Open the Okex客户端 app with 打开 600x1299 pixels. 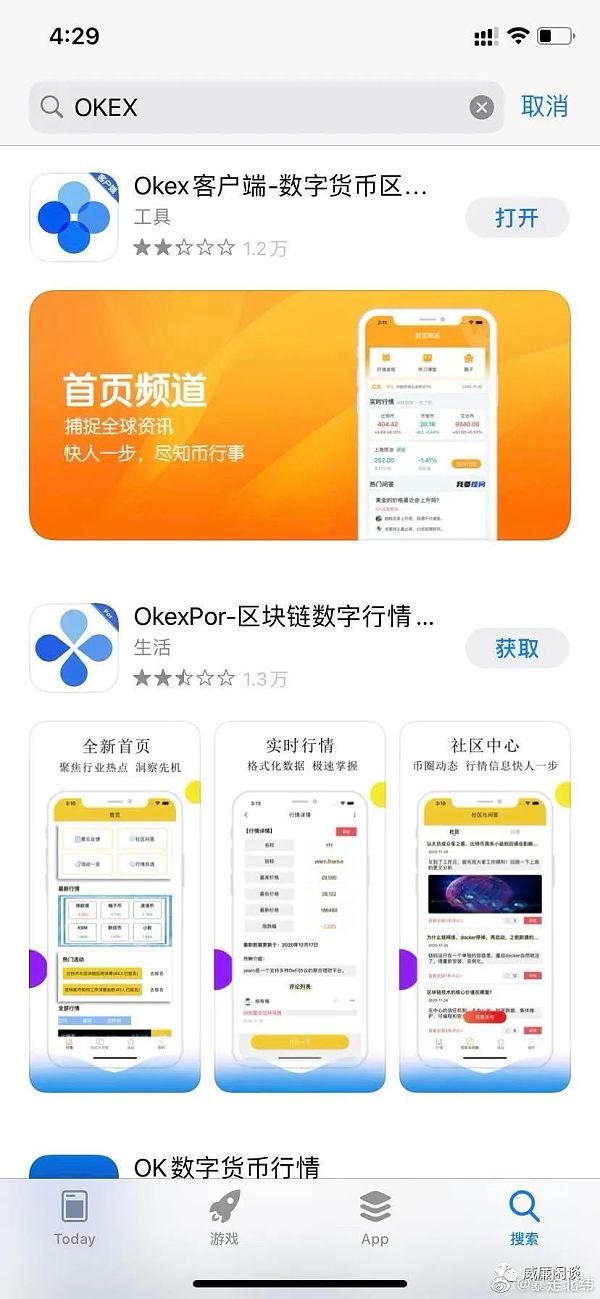517,217
